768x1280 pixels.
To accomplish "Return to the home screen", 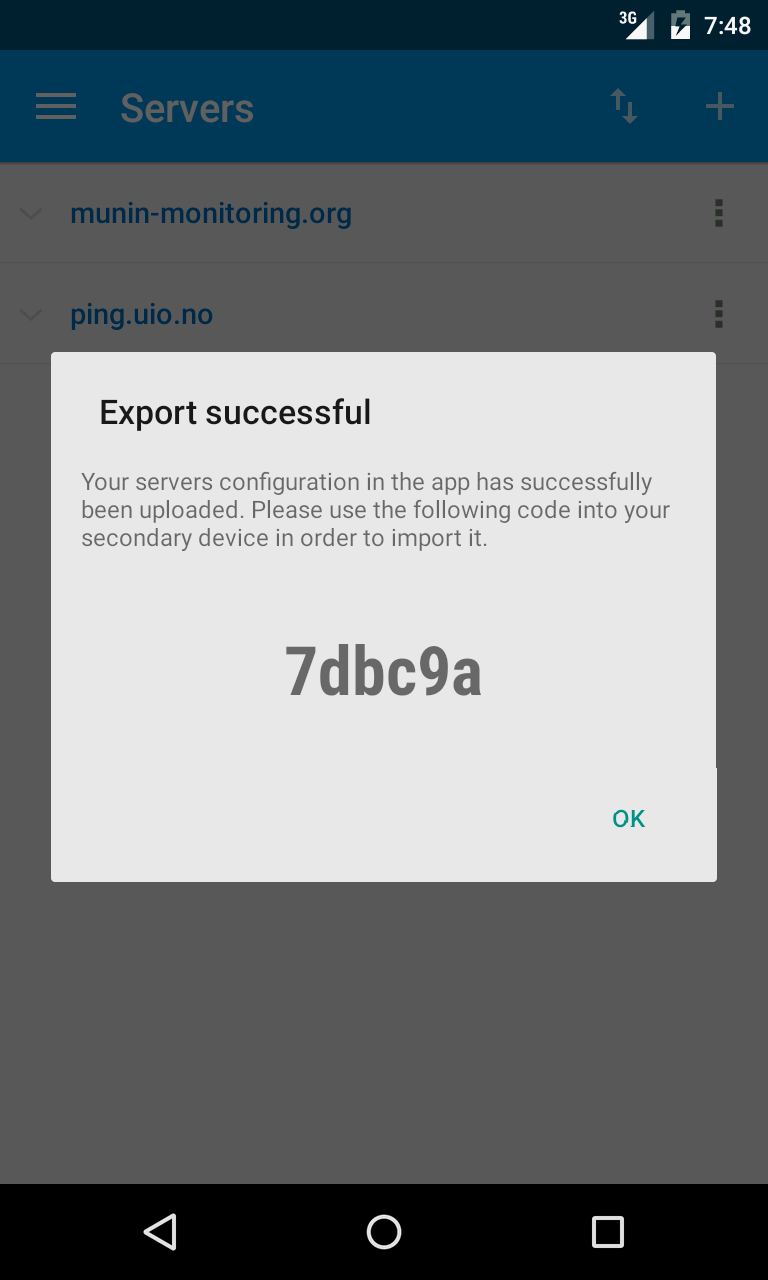I will [384, 1232].
